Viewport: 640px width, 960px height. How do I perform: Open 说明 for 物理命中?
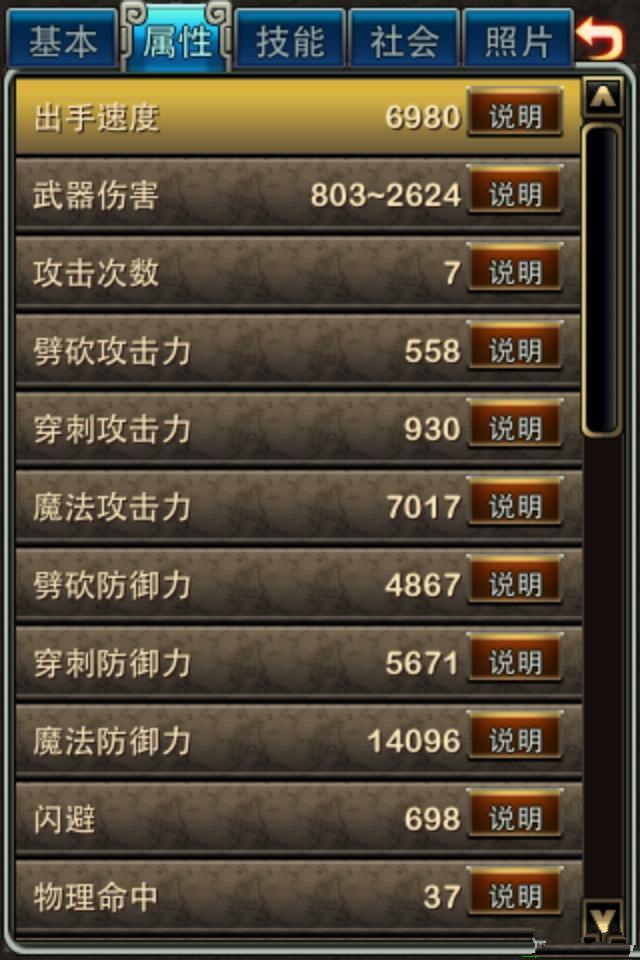[x=515, y=897]
